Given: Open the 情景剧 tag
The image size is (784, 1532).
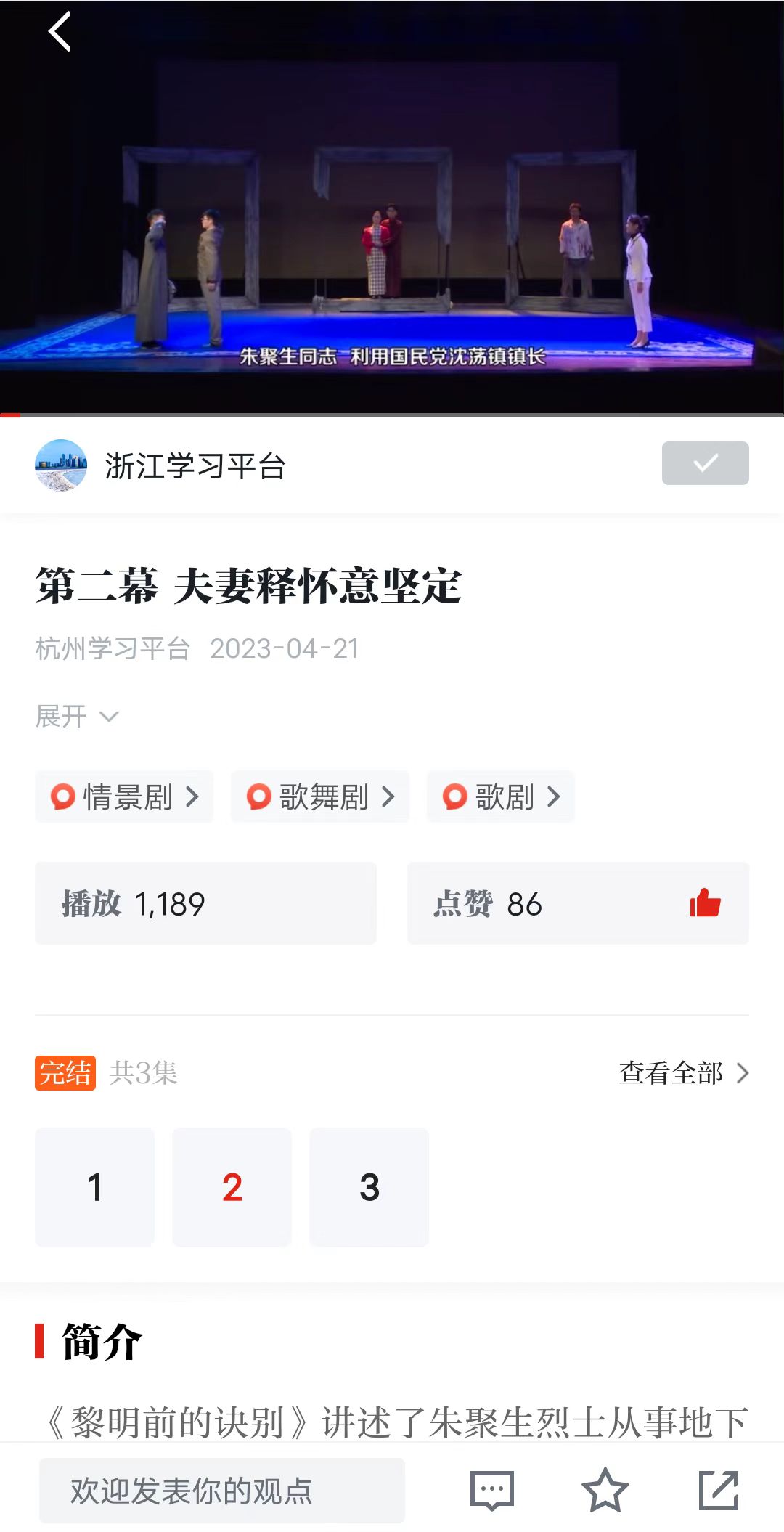Looking at the screenshot, I should 124,796.
